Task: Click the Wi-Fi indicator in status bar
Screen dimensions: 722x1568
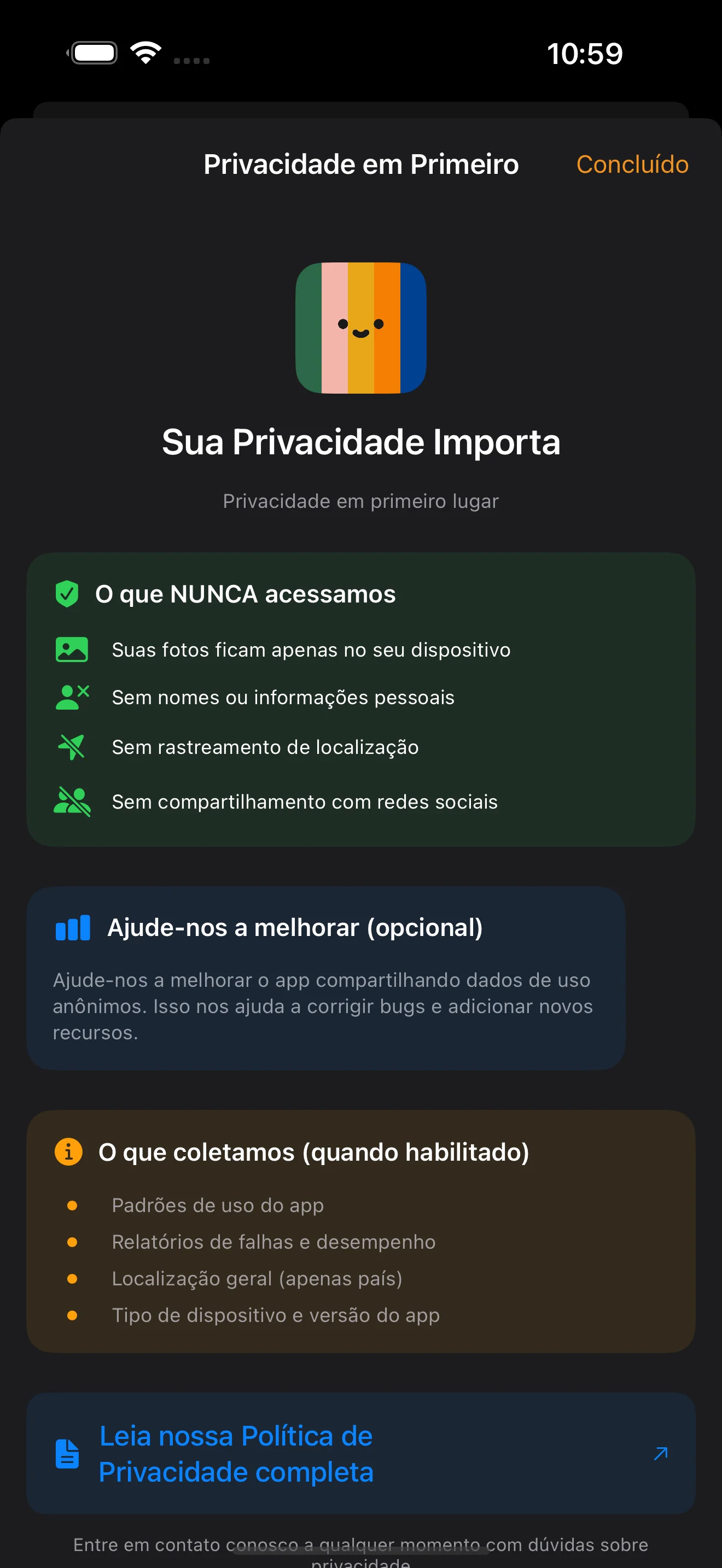Action: click(145, 52)
